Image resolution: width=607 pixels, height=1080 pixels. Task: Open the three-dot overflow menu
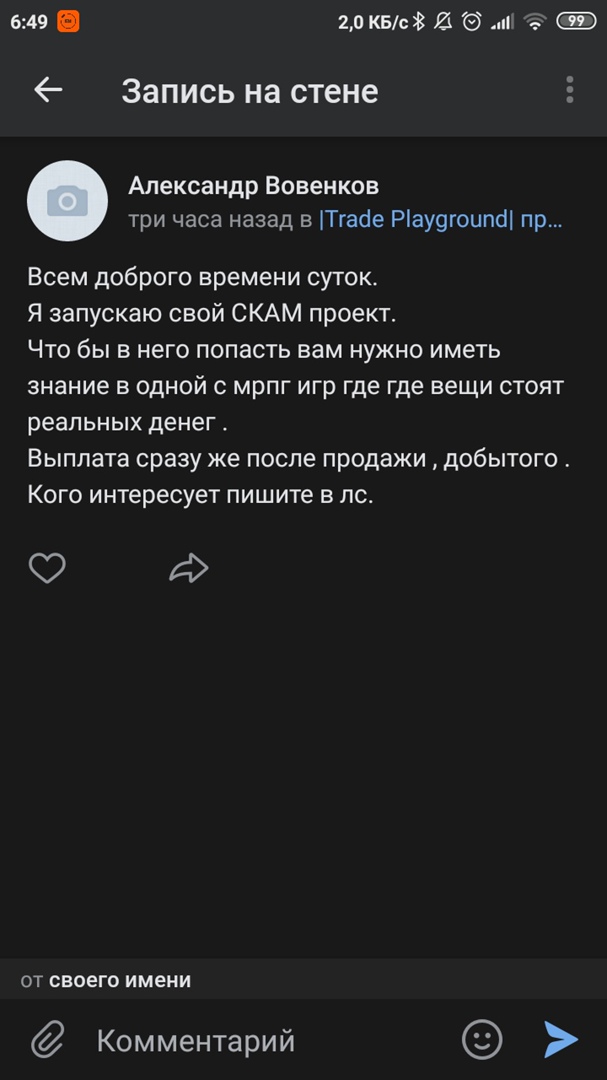coord(569,90)
